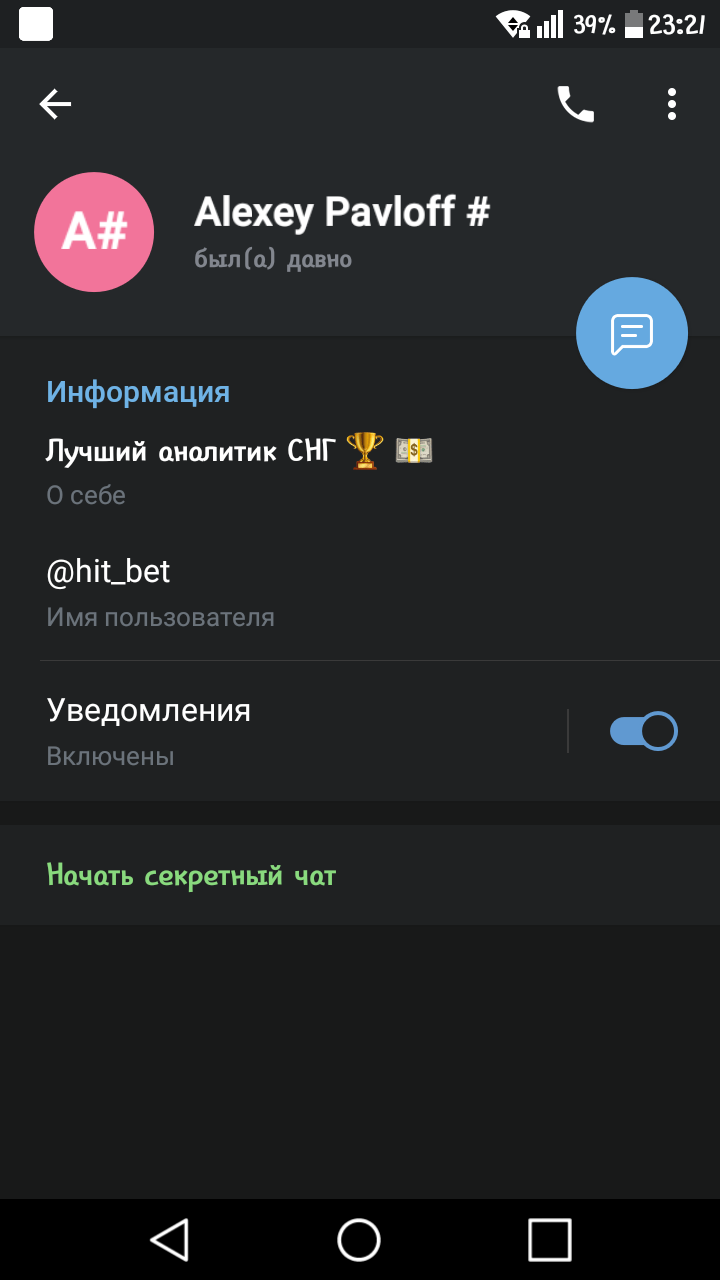720x1280 pixels.
Task: Go back using the top-left arrow
Action: tap(55, 104)
